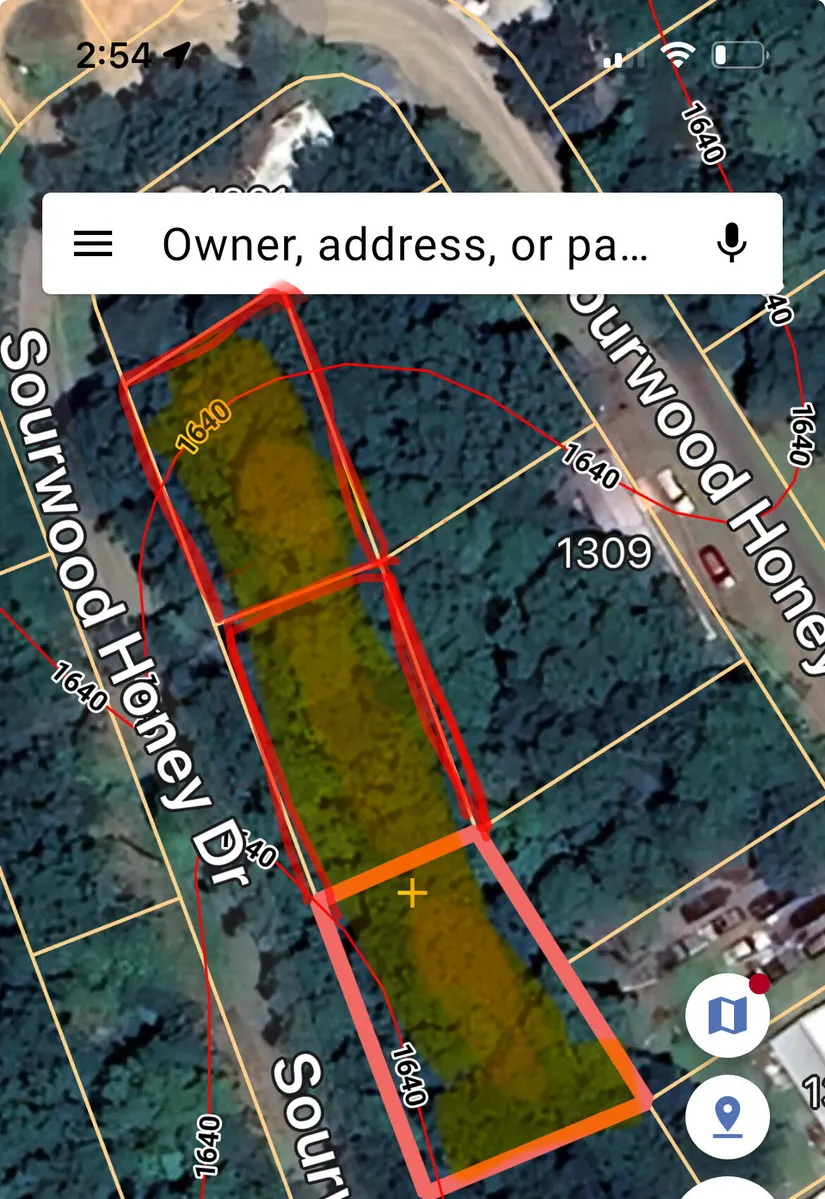Open the hamburger menu
The width and height of the screenshot is (825, 1199).
93,243
